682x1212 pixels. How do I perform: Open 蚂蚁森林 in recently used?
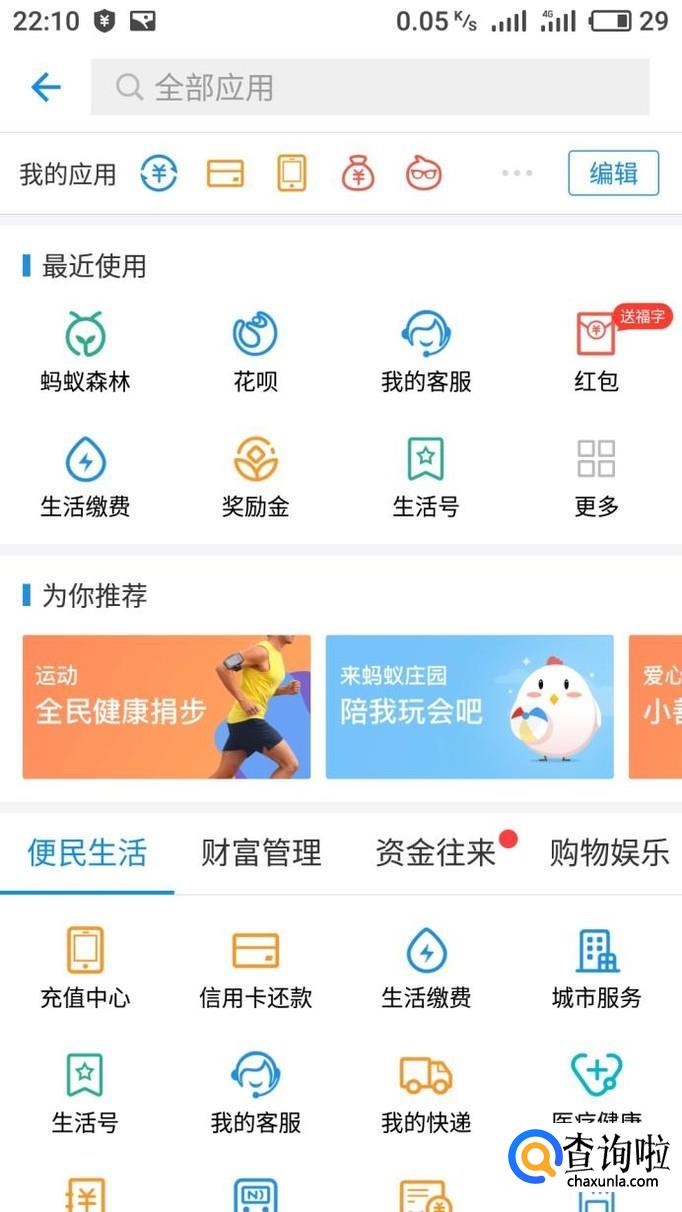pos(86,350)
